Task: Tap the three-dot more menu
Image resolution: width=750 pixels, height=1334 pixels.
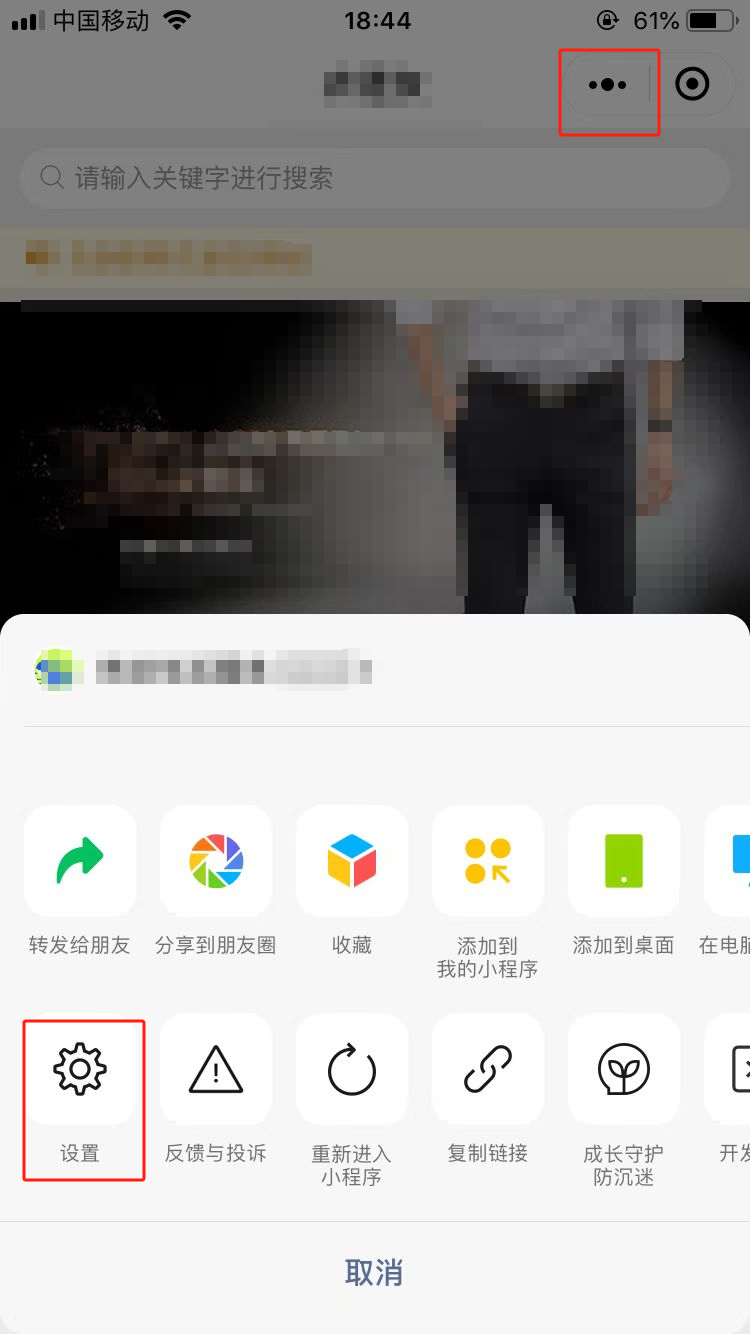Action: click(x=607, y=85)
